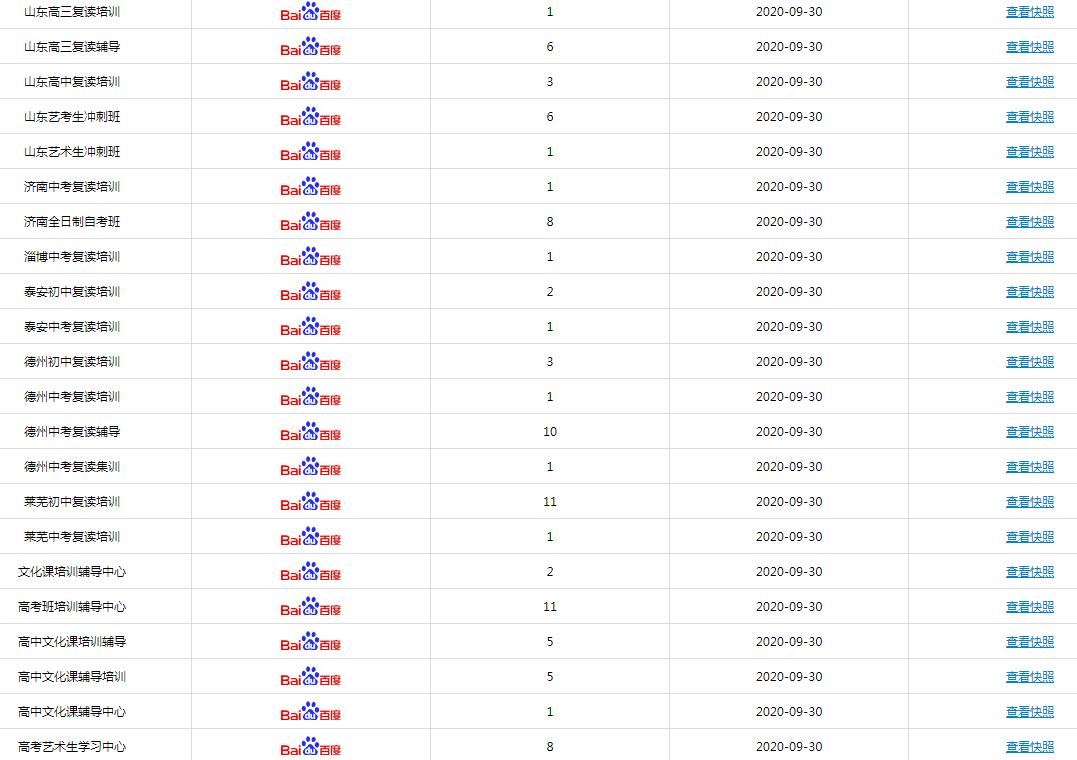View snapshot for 德州中考复读培训
The height and width of the screenshot is (760, 1077).
click(1029, 397)
